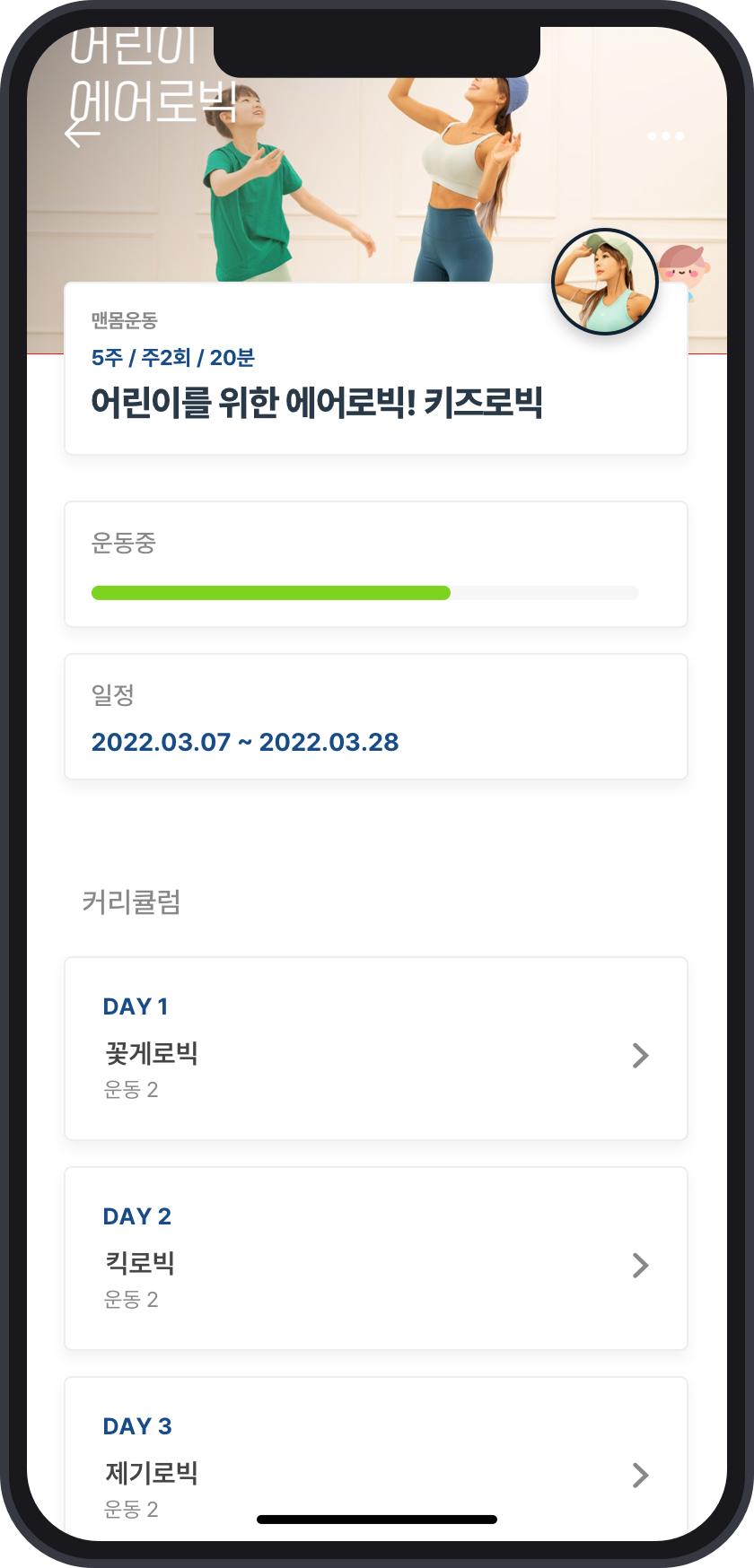Screen dimensions: 754x1568
Task: Open the three-dot overflow menu
Action: (x=666, y=136)
